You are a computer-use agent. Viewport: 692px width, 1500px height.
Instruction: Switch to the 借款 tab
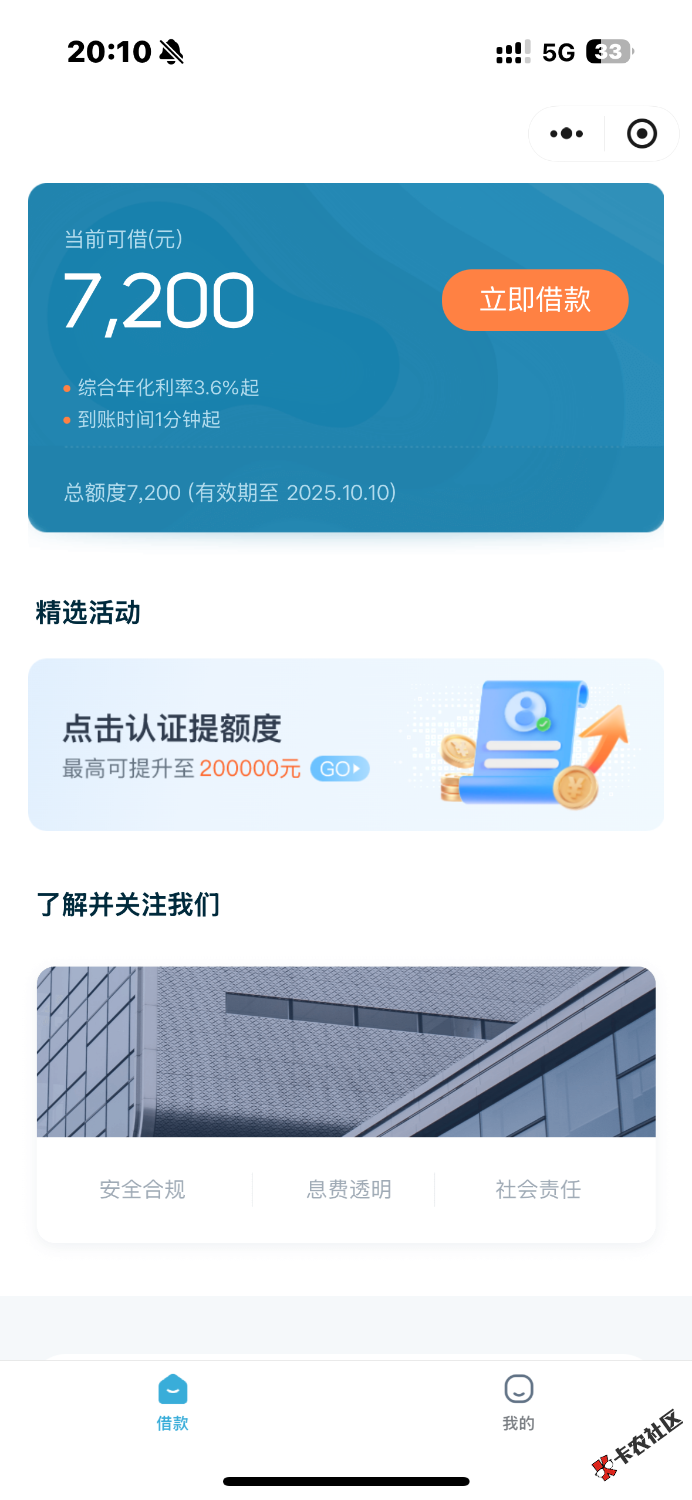coord(173,1402)
